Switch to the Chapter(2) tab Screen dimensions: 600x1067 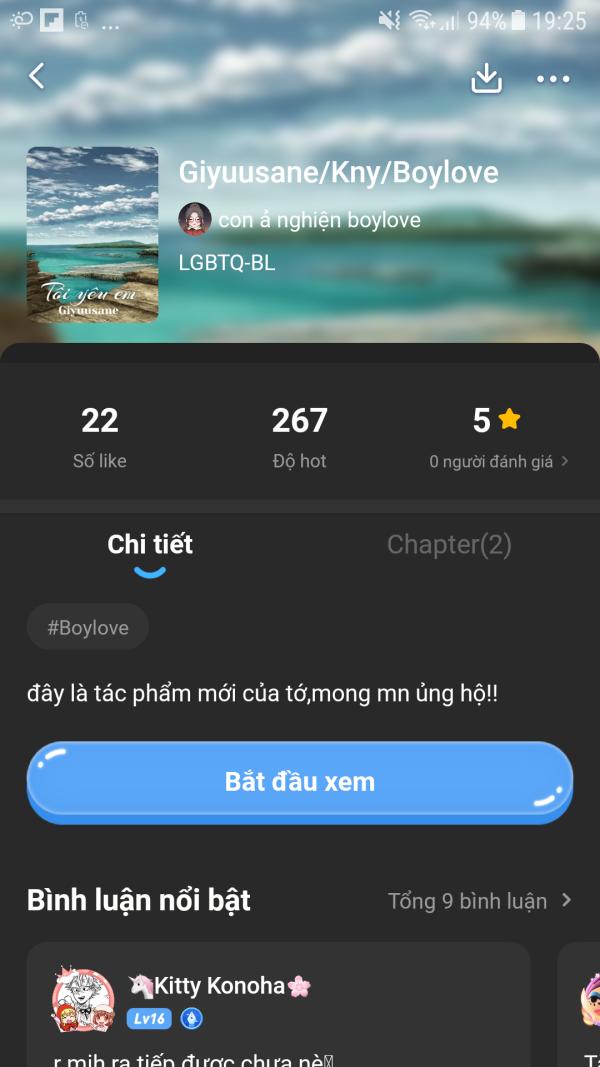[449, 544]
